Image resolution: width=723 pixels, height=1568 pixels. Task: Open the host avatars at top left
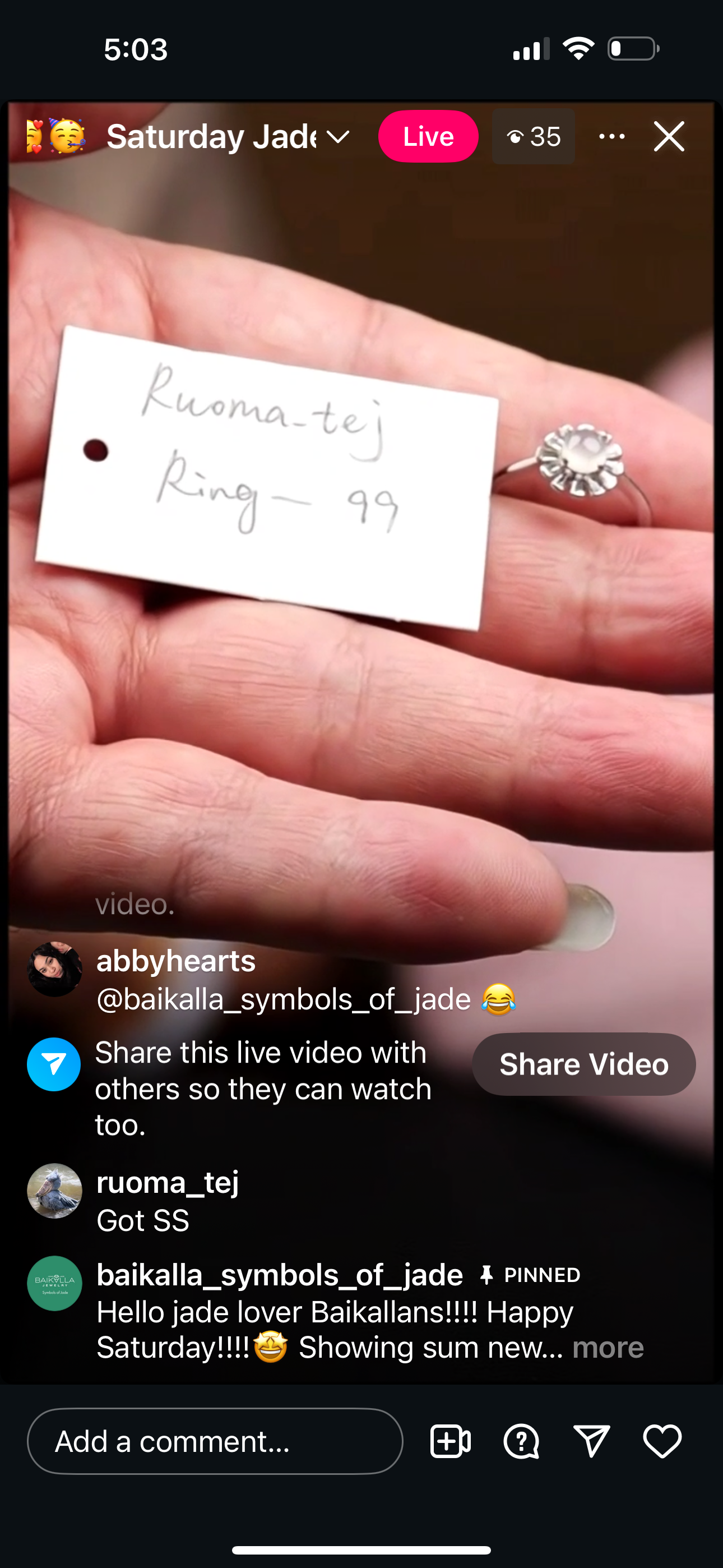55,136
